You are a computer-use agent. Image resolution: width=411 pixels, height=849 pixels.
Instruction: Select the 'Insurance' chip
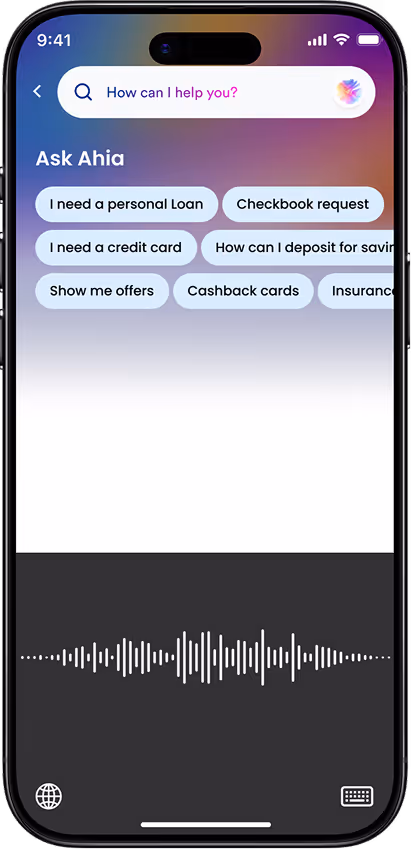(x=356, y=291)
